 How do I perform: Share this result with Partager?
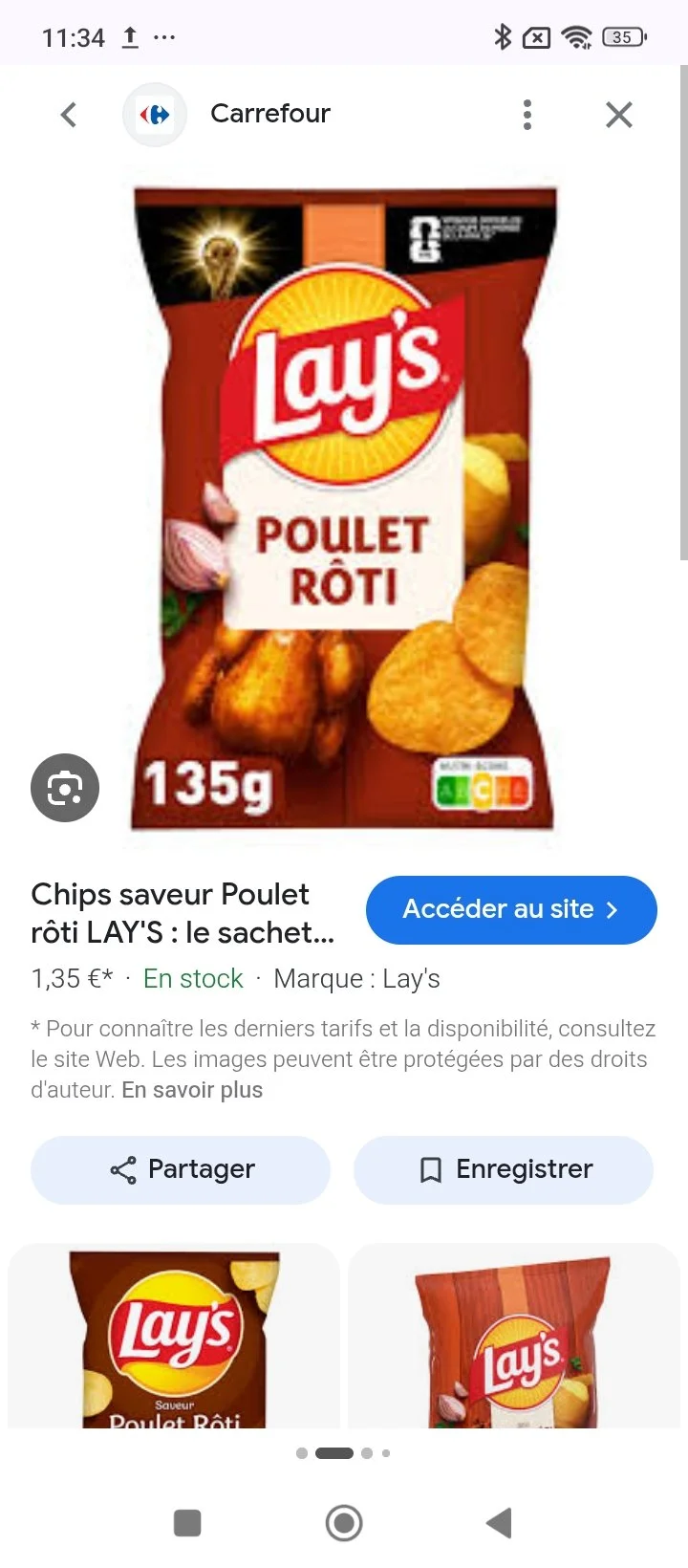(x=181, y=1169)
